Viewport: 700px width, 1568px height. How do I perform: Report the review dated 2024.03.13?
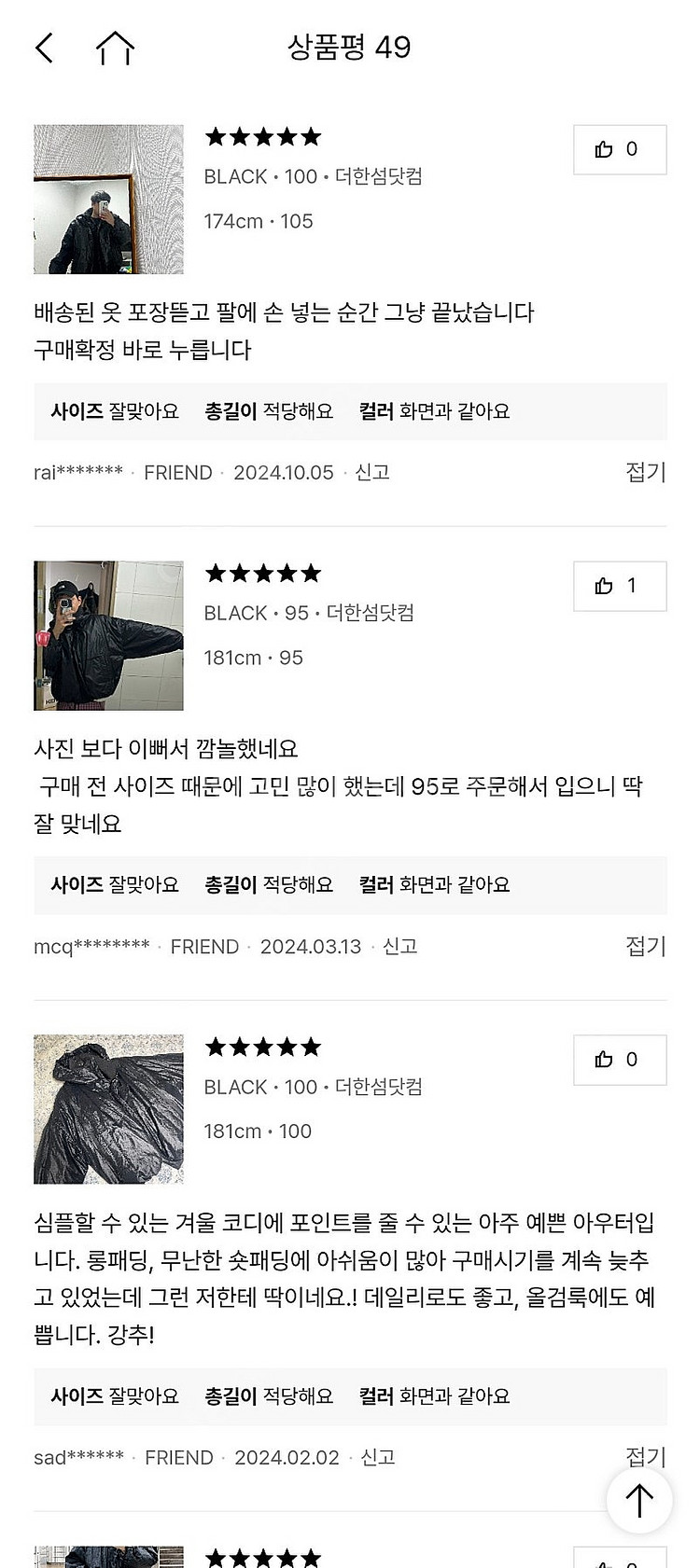pyautogui.click(x=399, y=946)
